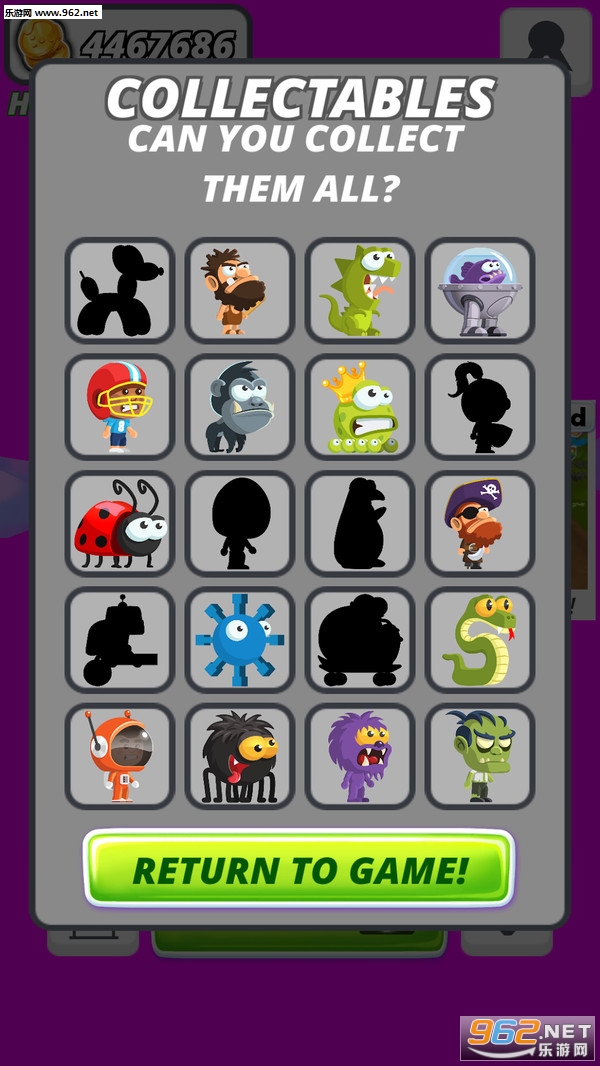Tap the locked balloon dog silhouette

point(120,291)
